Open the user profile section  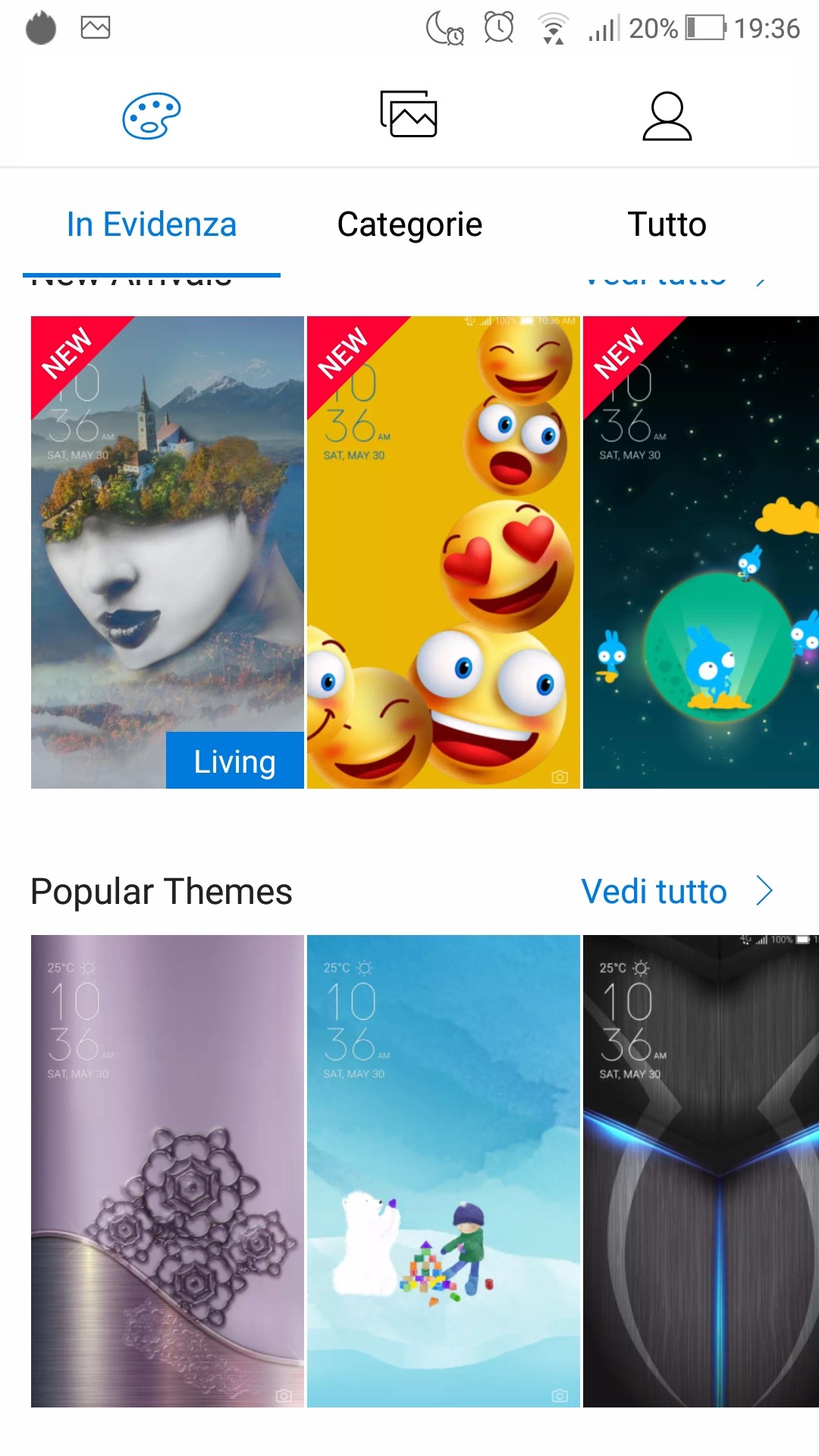(x=667, y=116)
